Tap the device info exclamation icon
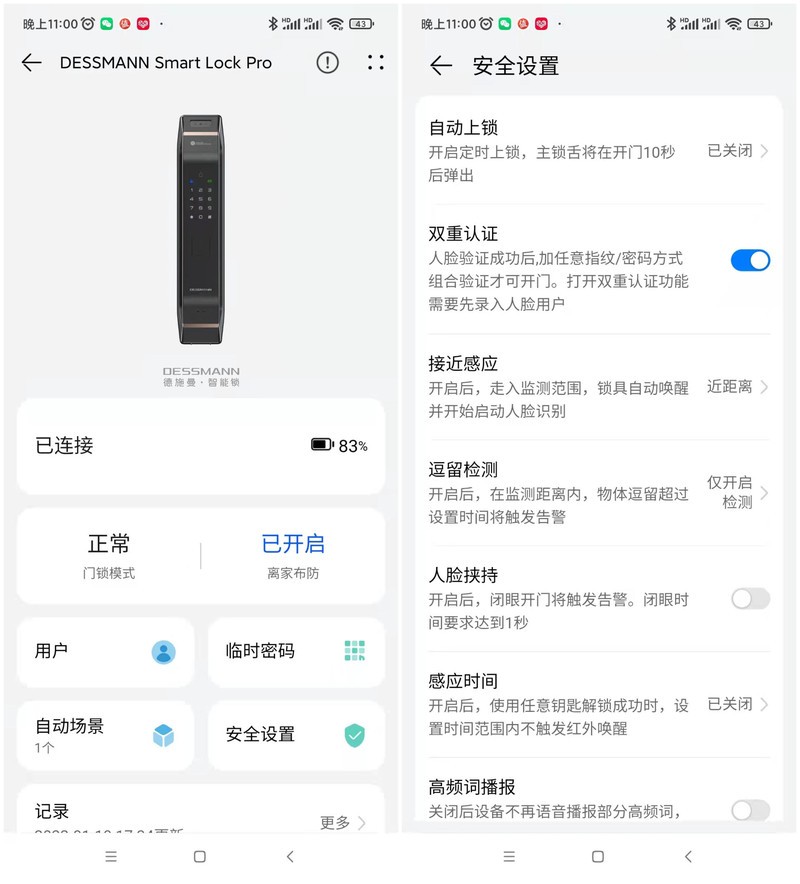The image size is (800, 884). tap(327, 62)
